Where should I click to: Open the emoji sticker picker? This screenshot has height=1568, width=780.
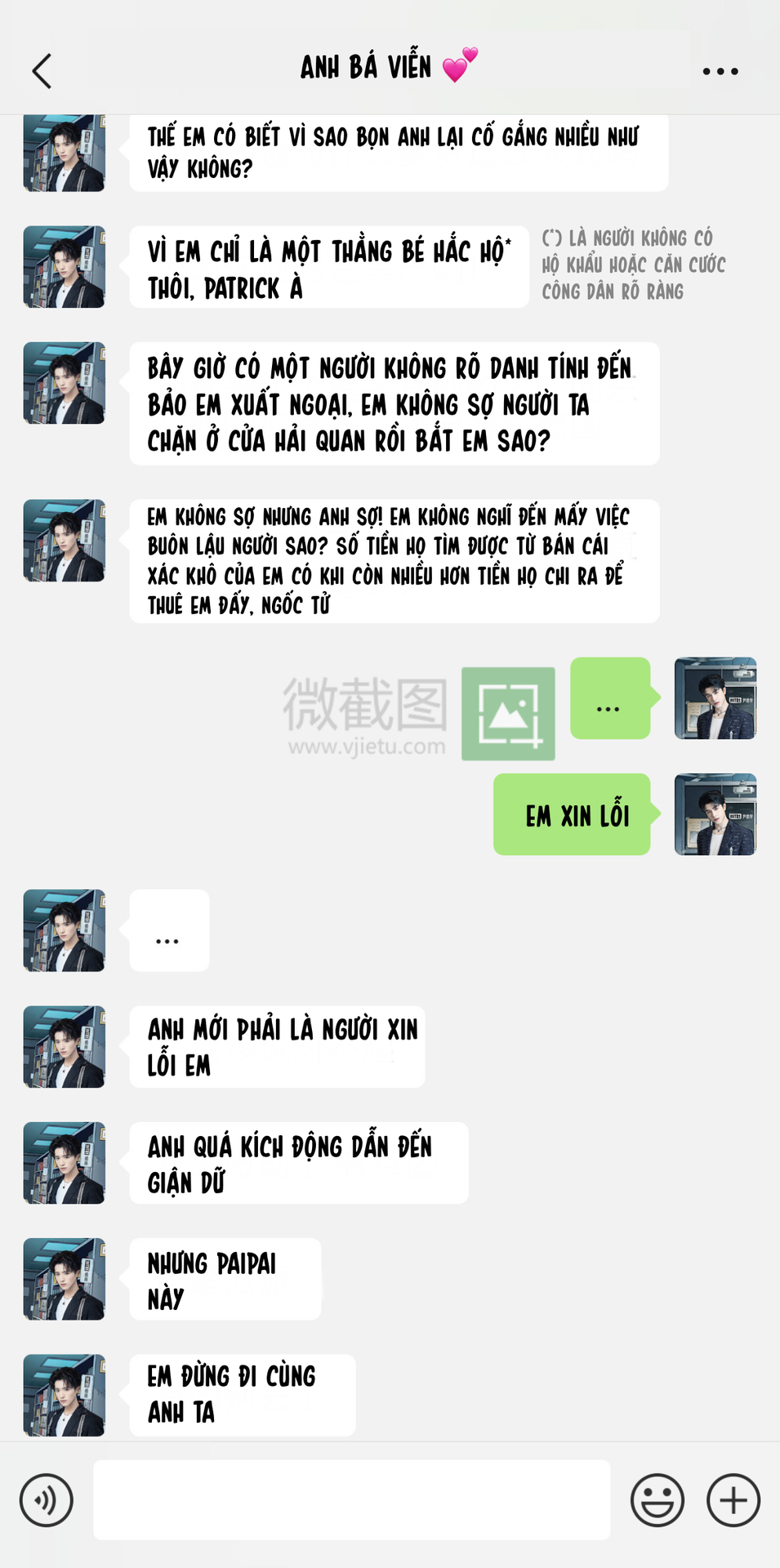pyautogui.click(x=657, y=1500)
